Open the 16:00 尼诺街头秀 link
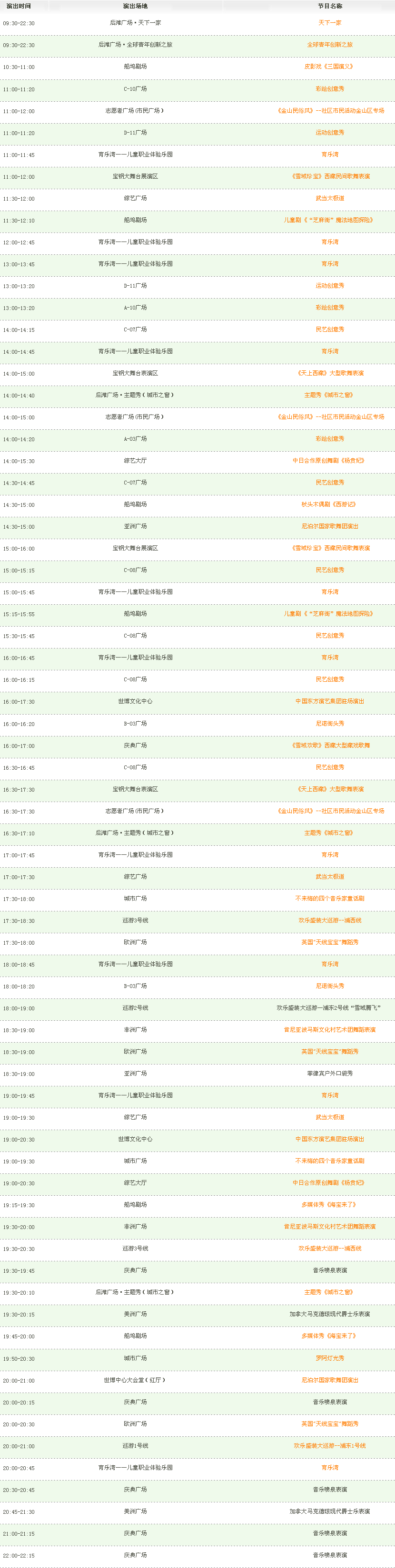This screenshot has height=1568, width=395. click(330, 723)
